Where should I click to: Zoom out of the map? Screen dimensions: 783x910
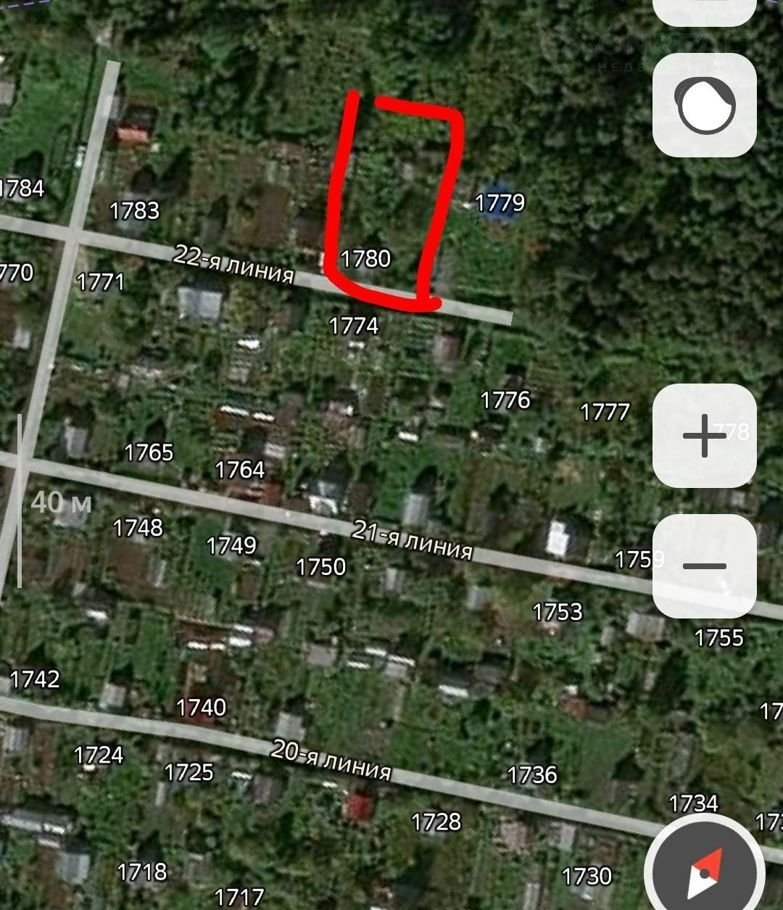click(704, 566)
